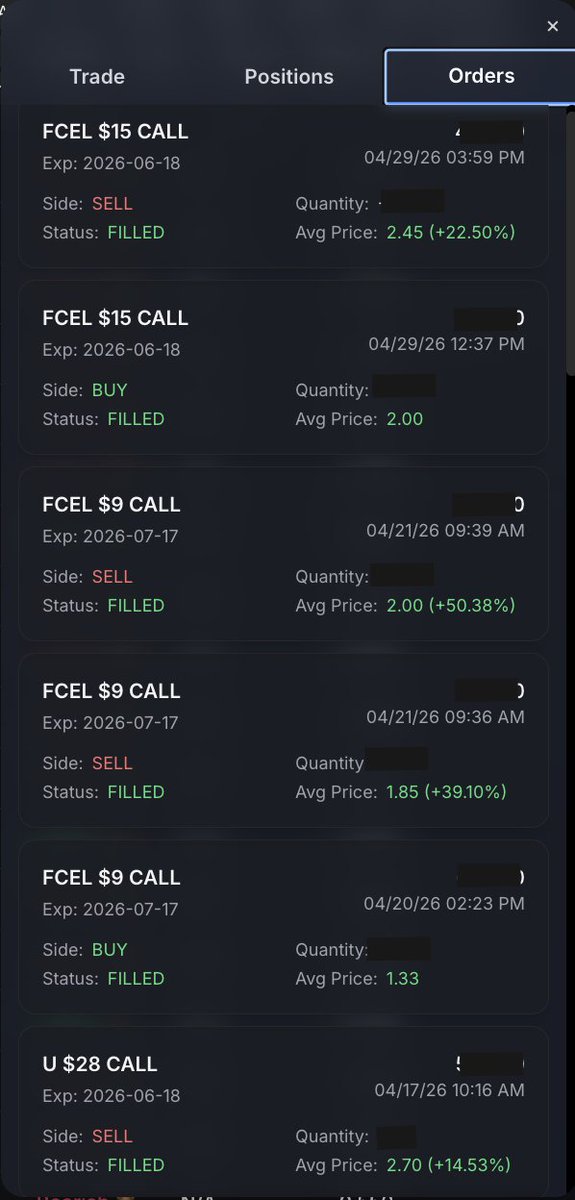Switch to the Trade tab
This screenshot has width=575, height=1200.
tap(97, 77)
